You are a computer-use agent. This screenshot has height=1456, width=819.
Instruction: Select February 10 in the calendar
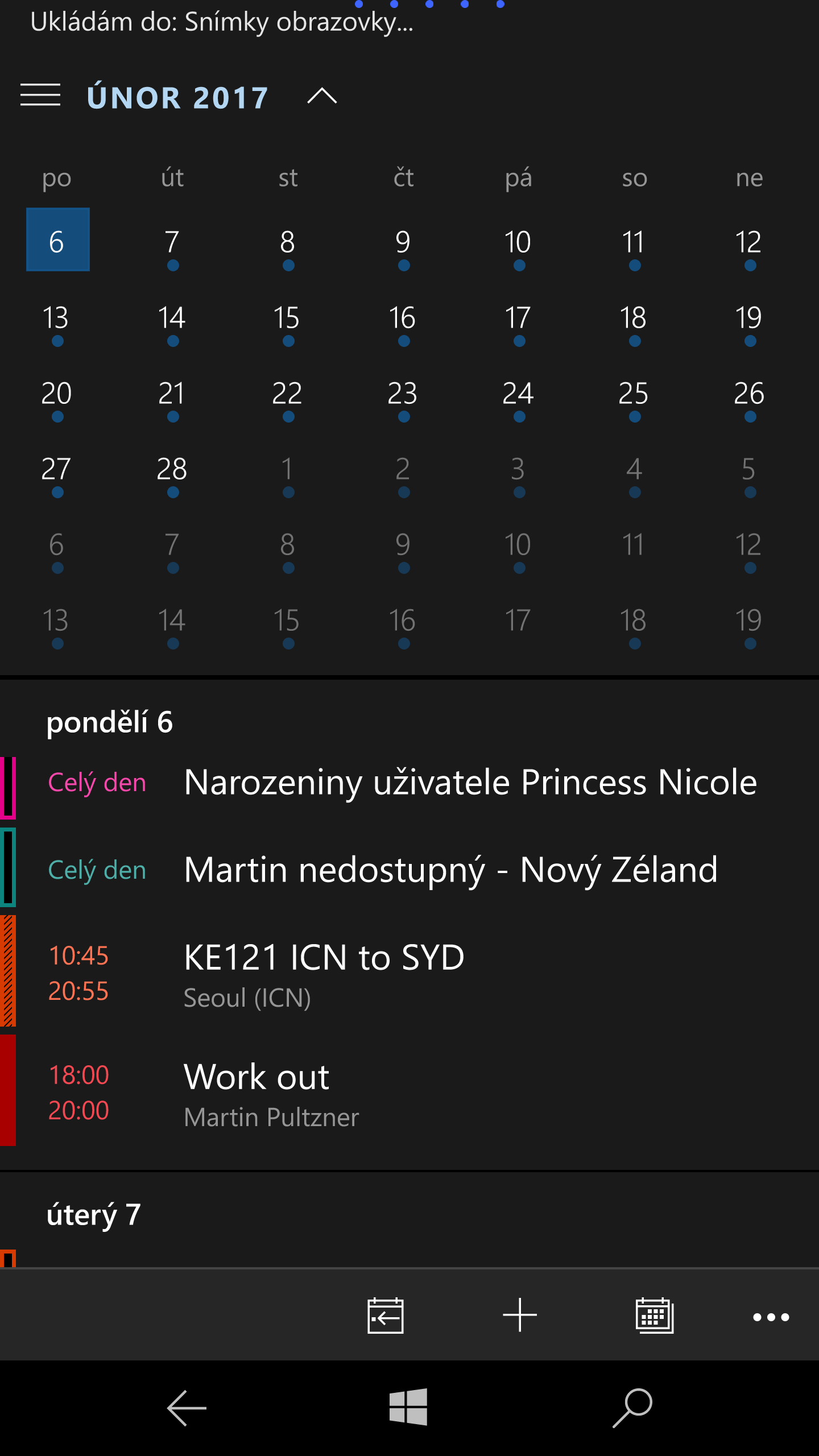tap(518, 246)
